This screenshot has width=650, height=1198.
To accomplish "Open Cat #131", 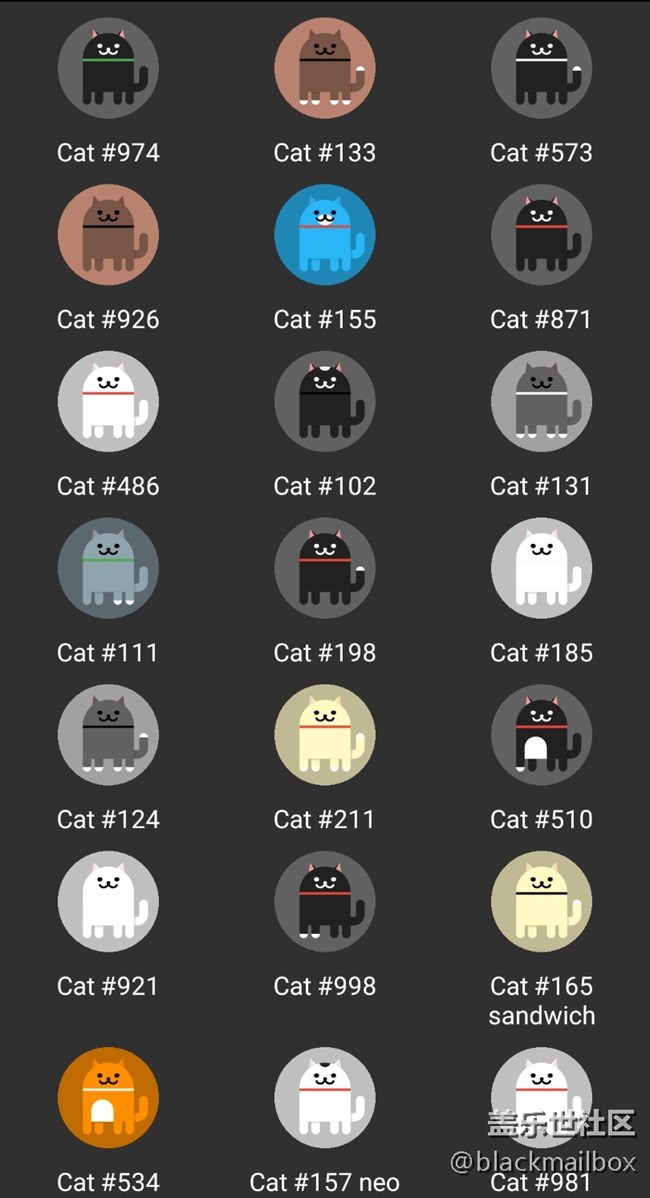I will click(x=541, y=402).
